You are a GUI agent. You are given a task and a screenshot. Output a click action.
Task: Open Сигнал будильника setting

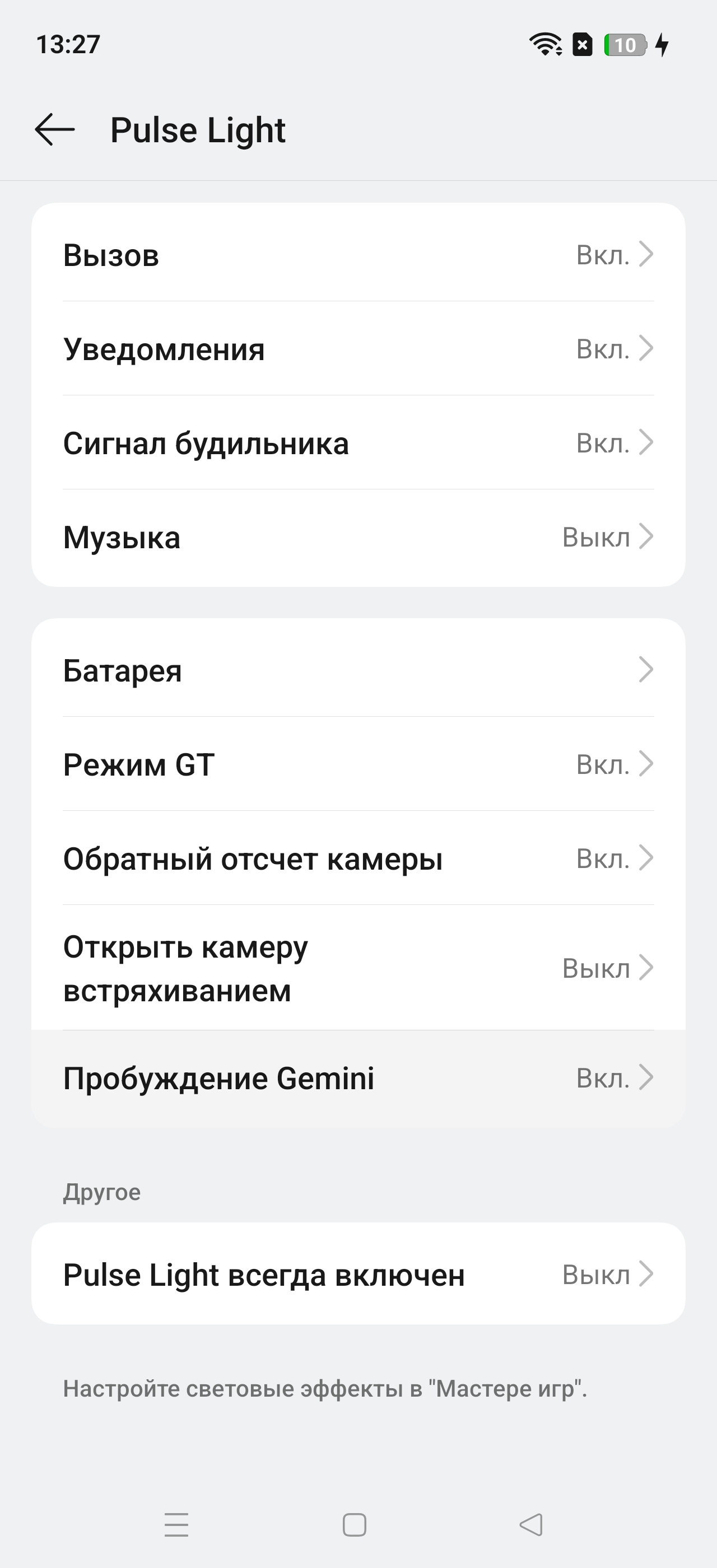[x=358, y=443]
